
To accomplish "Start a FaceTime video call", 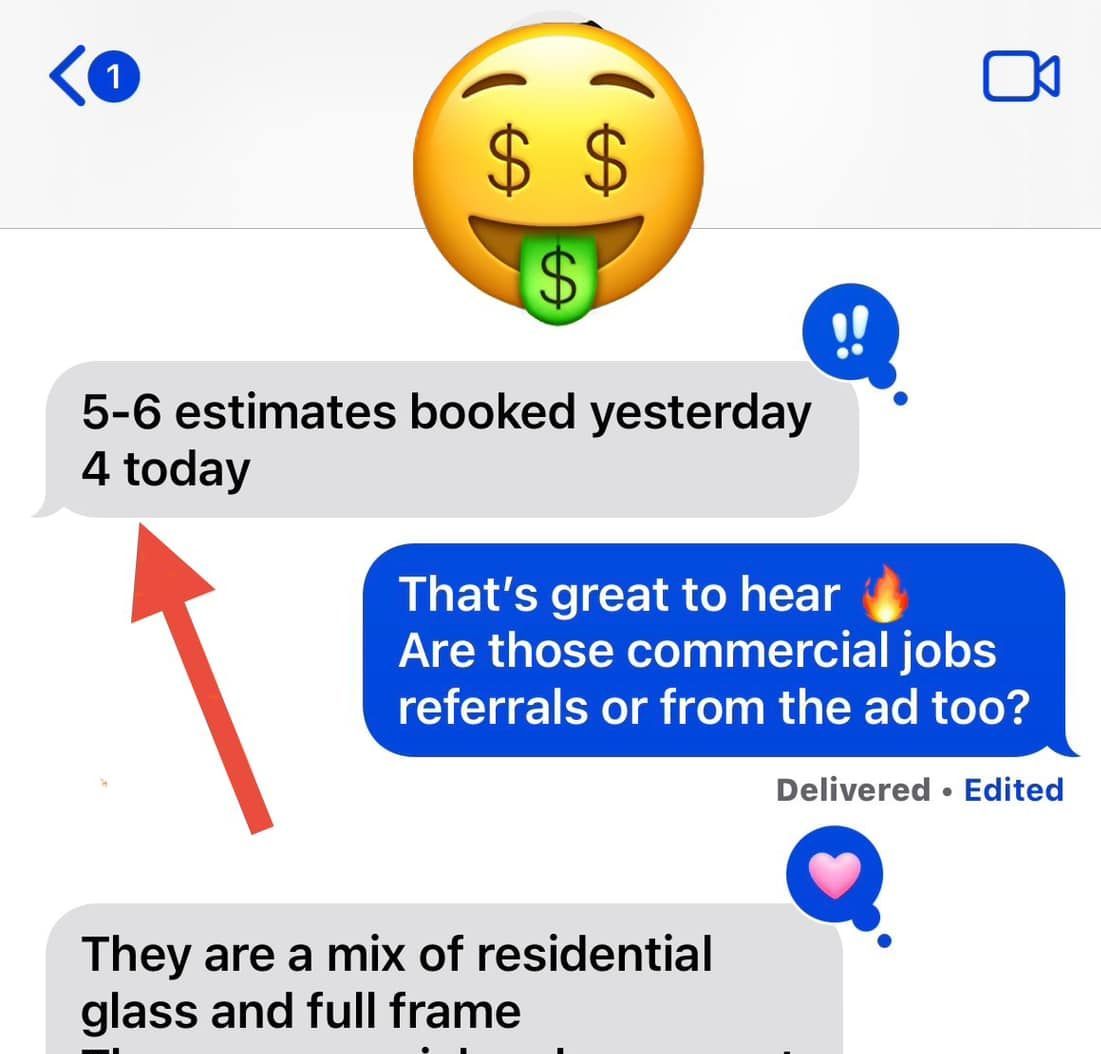I will (x=1021, y=78).
